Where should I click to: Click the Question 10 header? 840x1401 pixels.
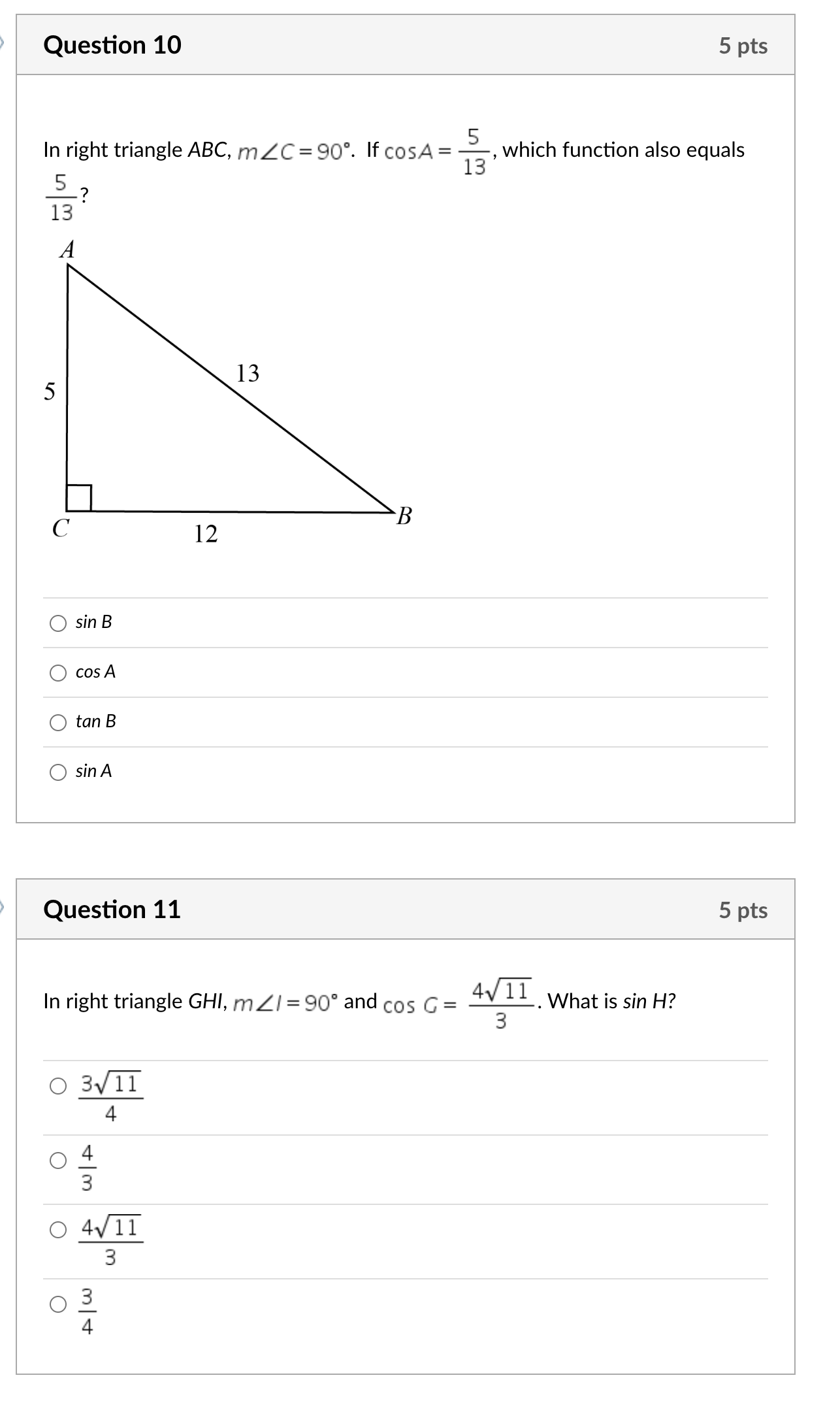pyautogui.click(x=112, y=45)
